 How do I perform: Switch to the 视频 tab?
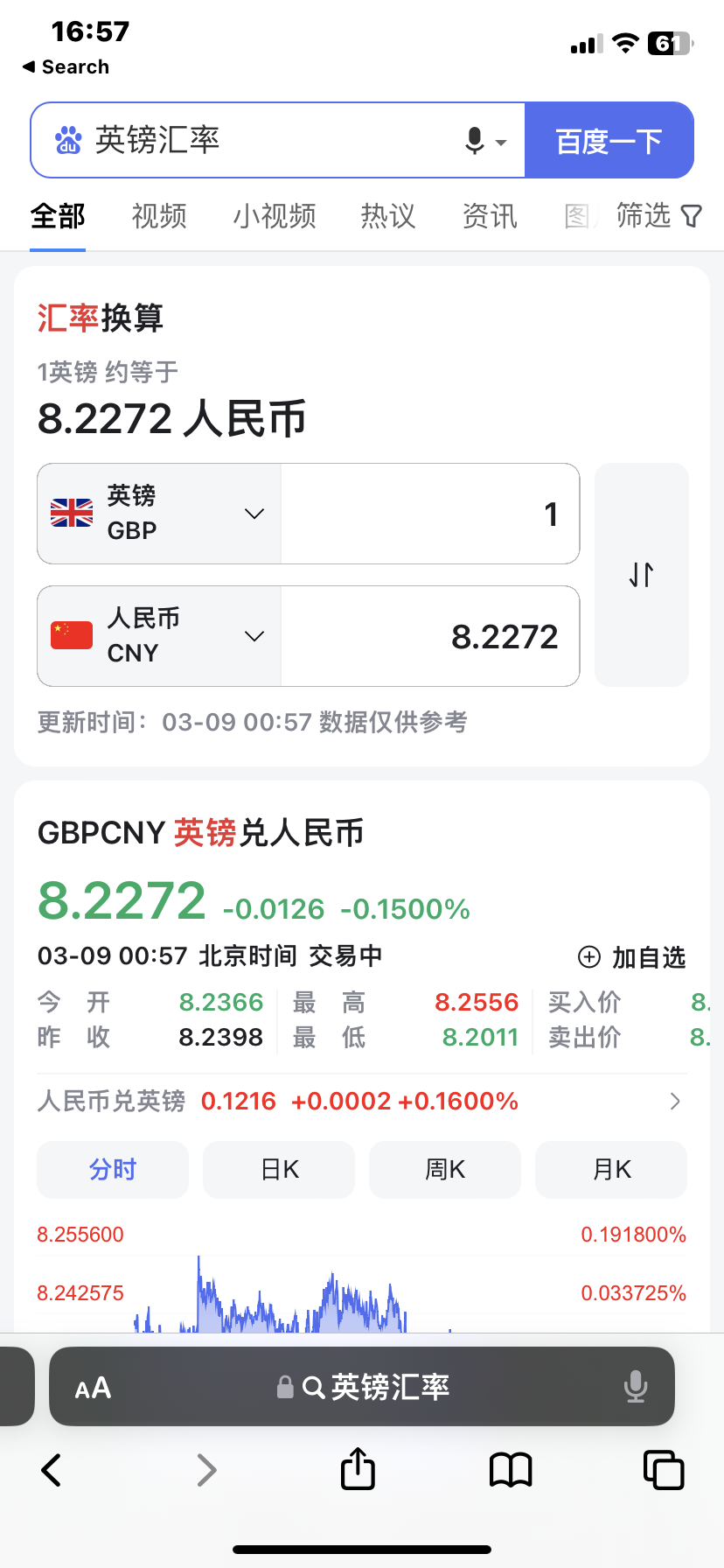(159, 216)
